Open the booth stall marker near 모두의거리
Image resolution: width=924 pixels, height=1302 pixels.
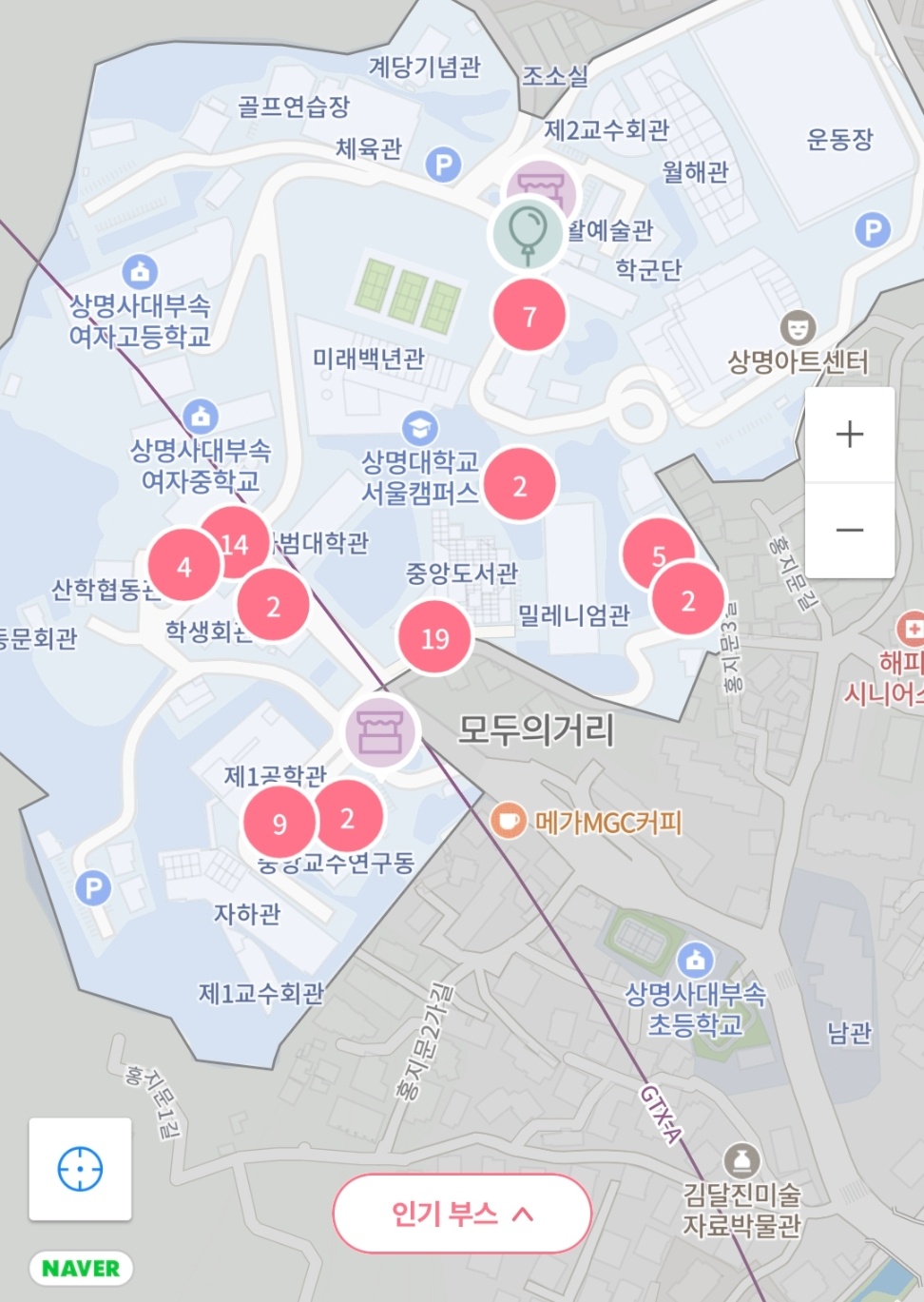380,730
